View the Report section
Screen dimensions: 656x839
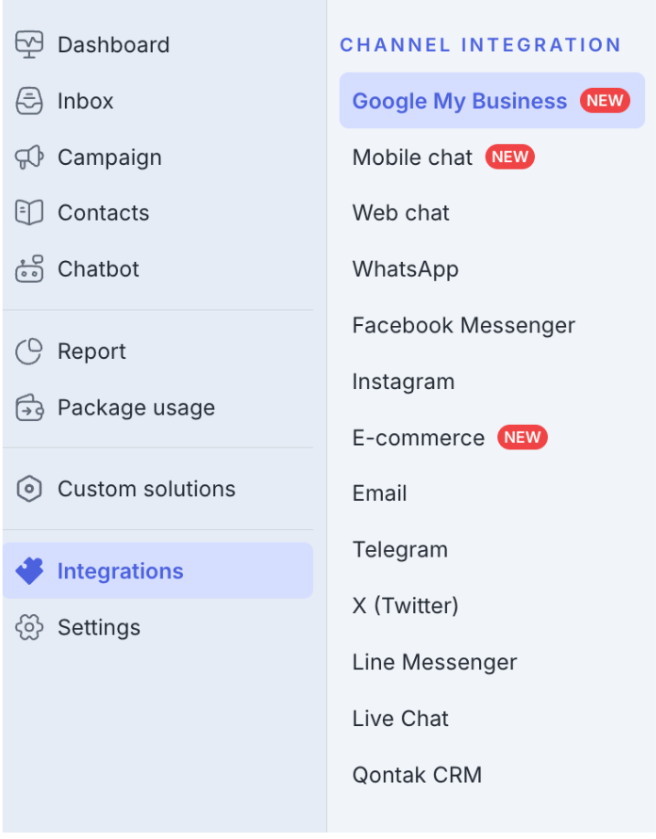coord(91,352)
